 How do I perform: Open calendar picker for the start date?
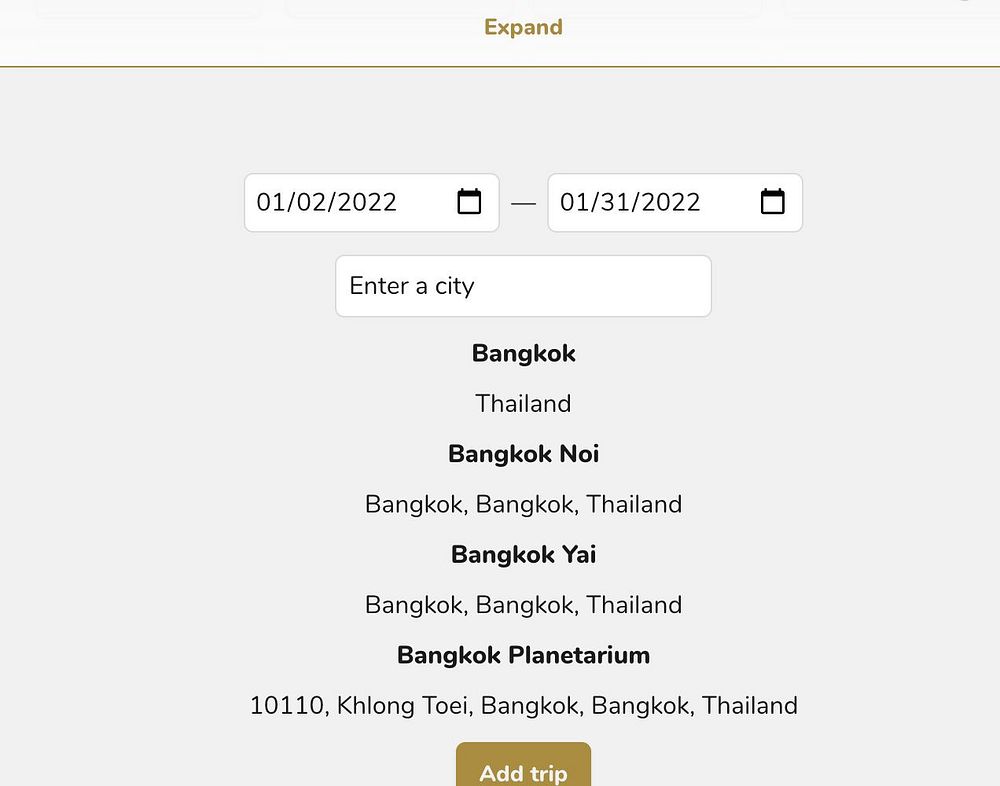[x=469, y=202]
